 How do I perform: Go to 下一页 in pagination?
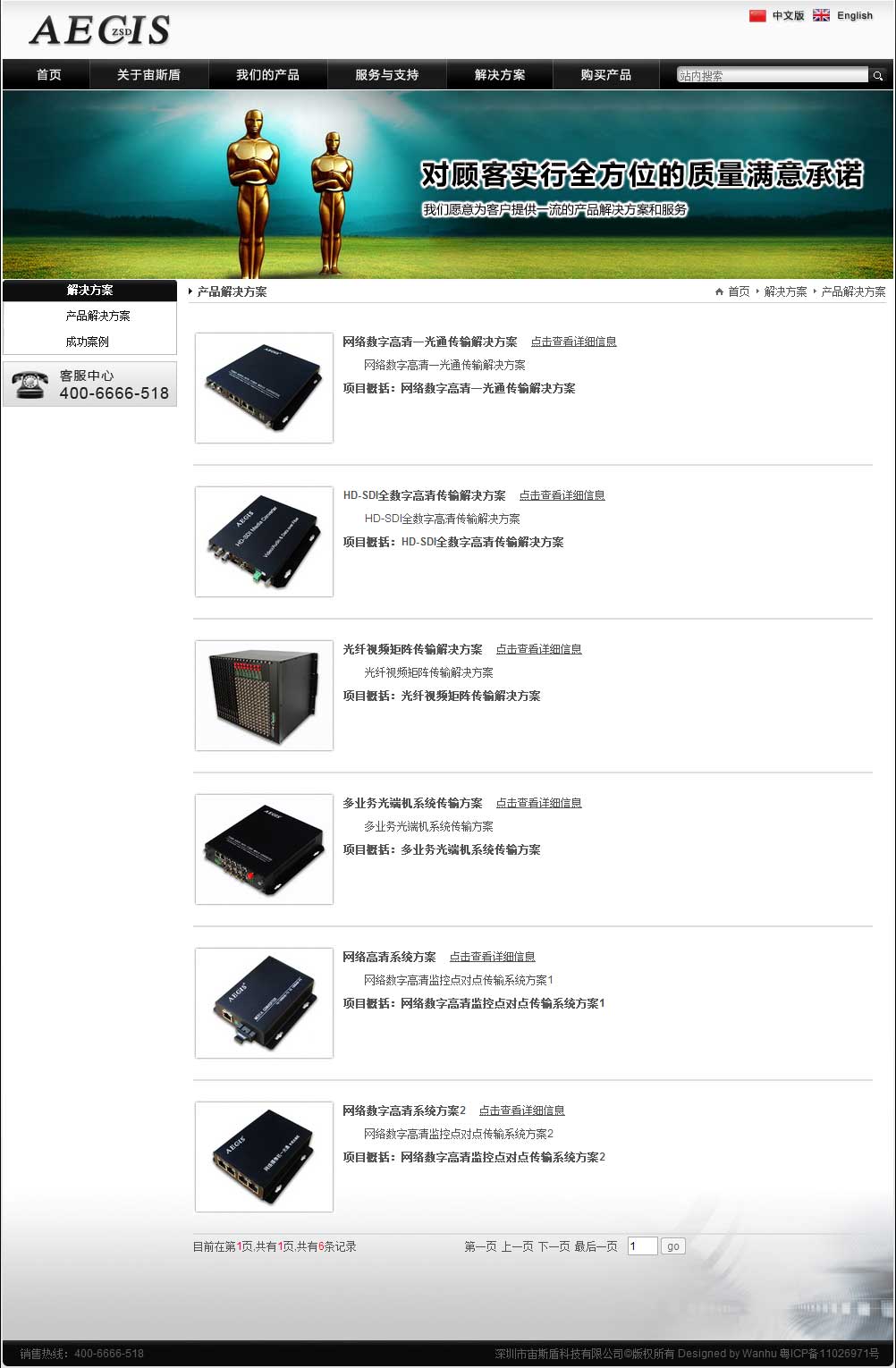pos(554,1246)
